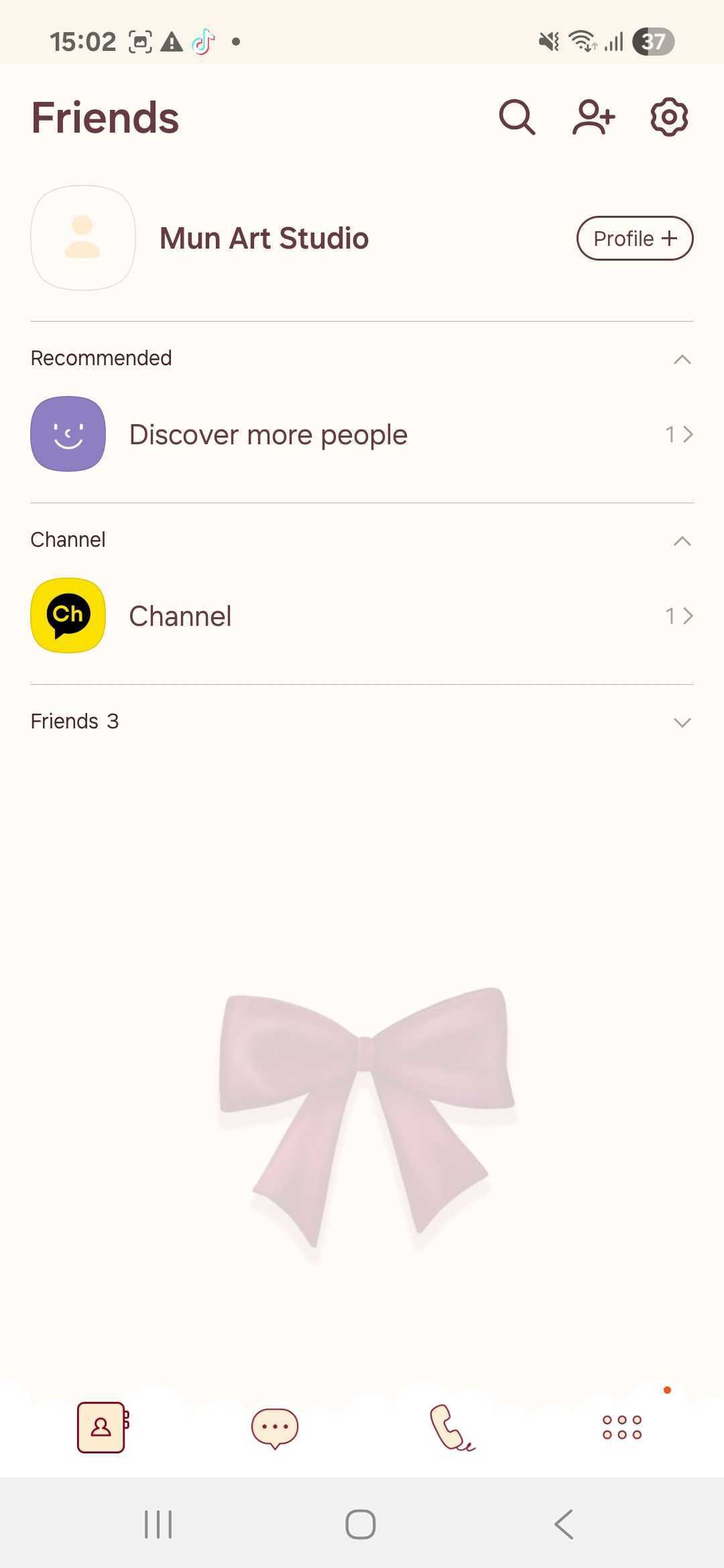Tap the add friend icon
This screenshot has height=1568, width=724.
coord(593,117)
